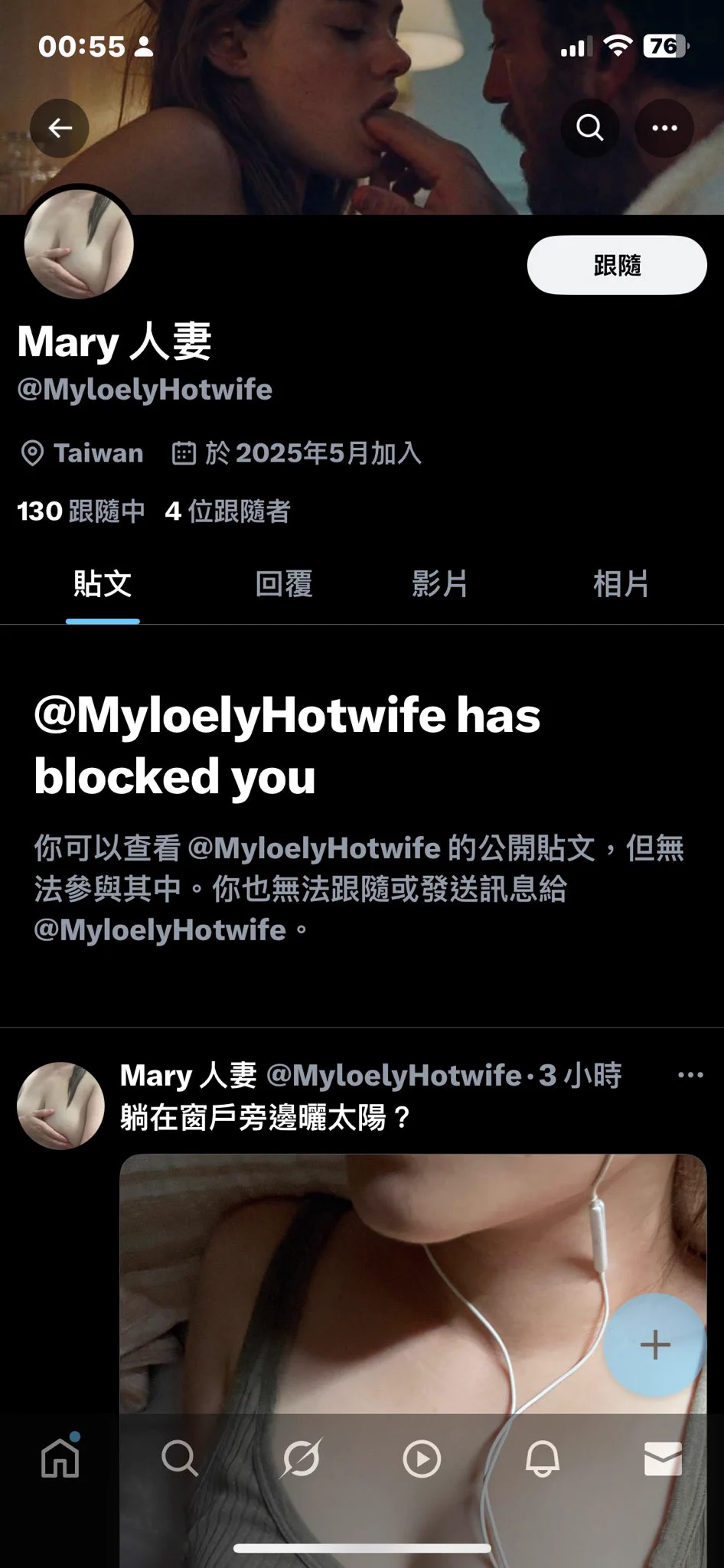The width and height of the screenshot is (724, 1568).
Task: Tap the 跟隨 follow button
Action: pos(616,266)
